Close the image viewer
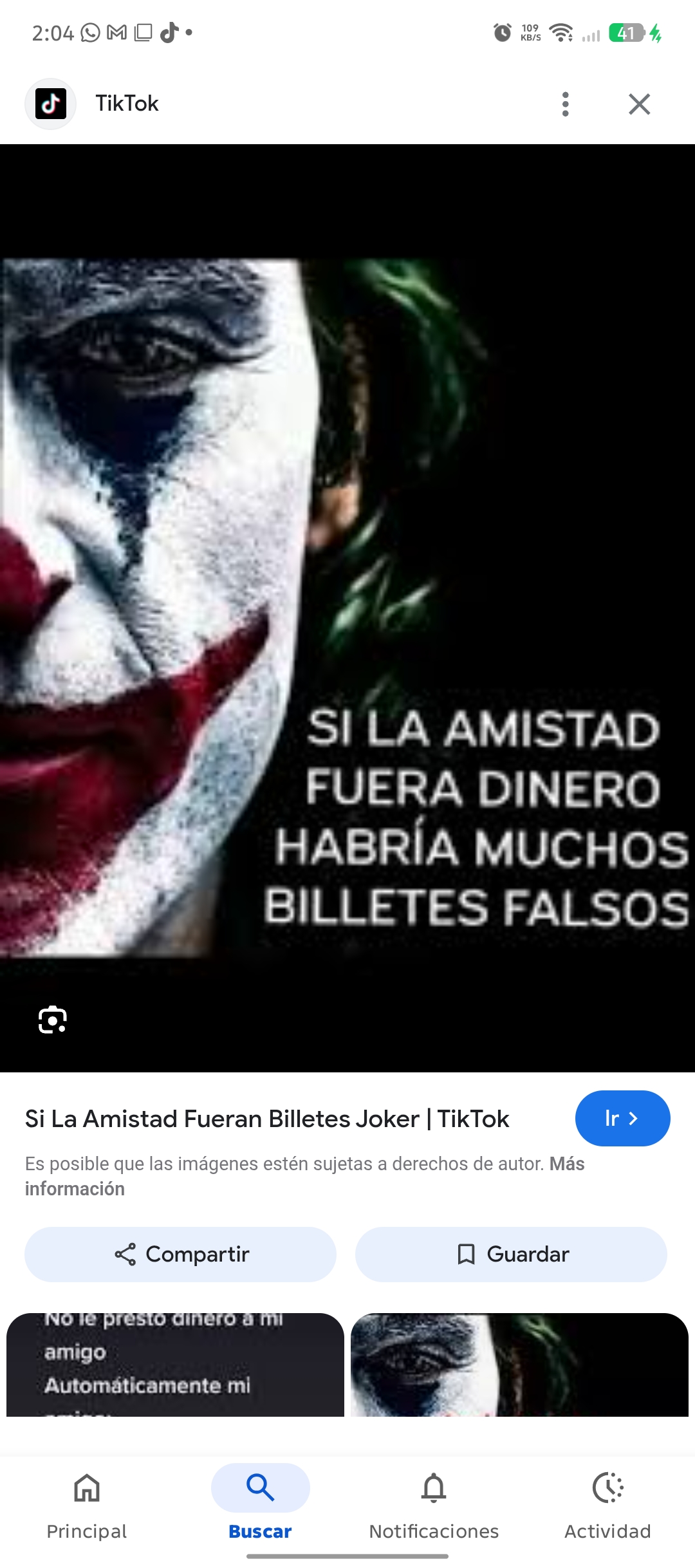This screenshot has width=695, height=1568. click(x=639, y=104)
